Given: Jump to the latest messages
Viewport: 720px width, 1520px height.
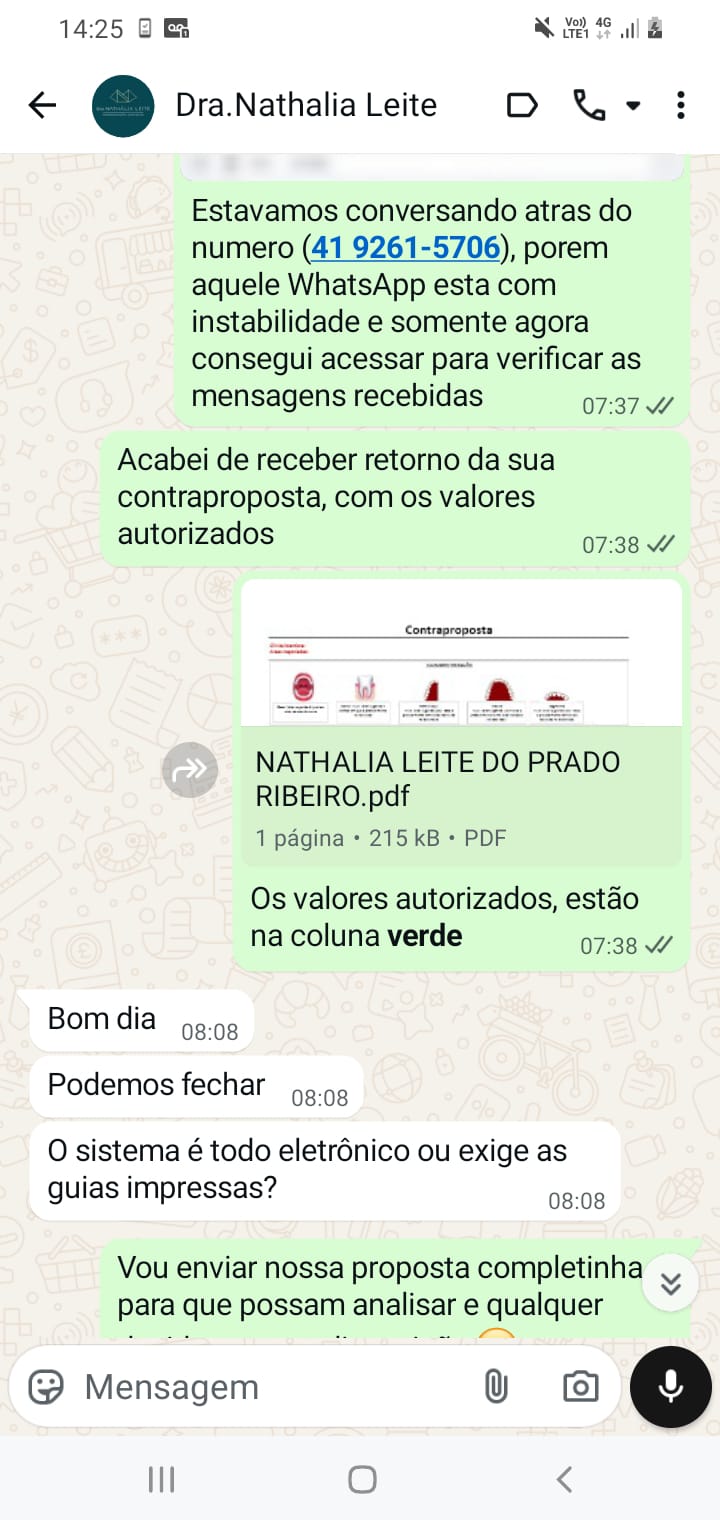Looking at the screenshot, I should 670,1283.
